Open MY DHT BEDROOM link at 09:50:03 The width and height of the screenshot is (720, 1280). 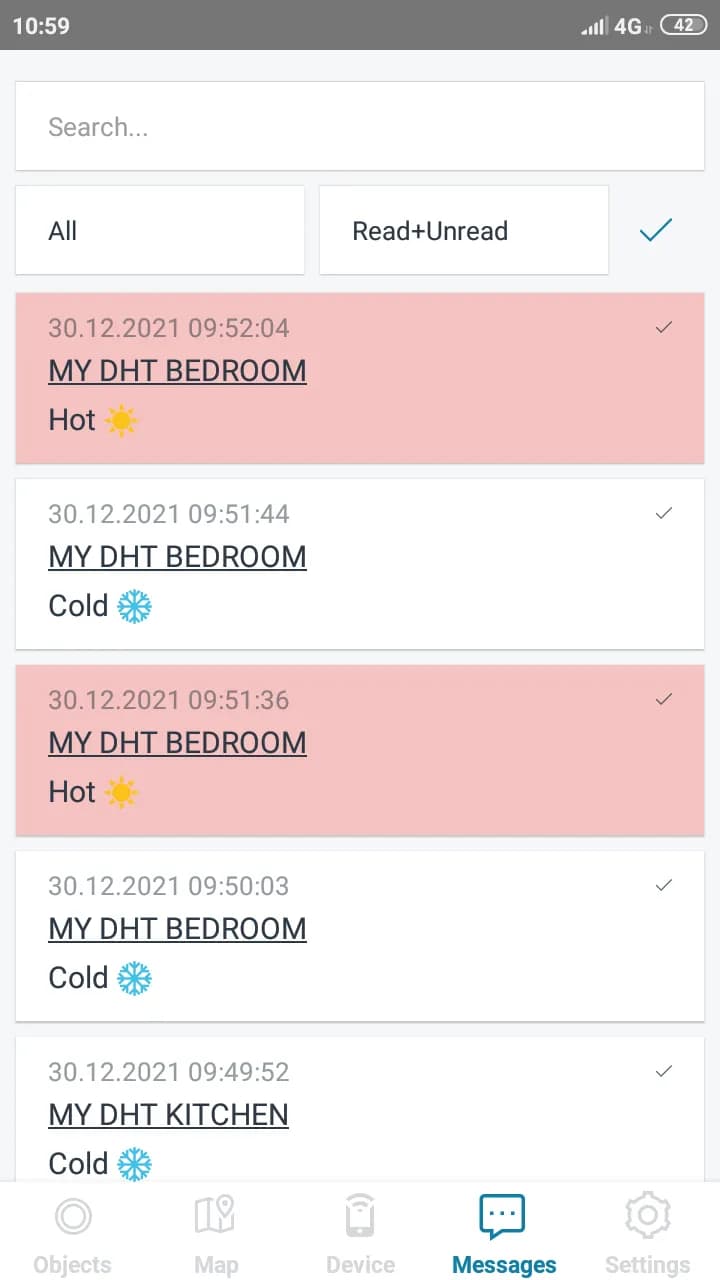click(x=177, y=929)
